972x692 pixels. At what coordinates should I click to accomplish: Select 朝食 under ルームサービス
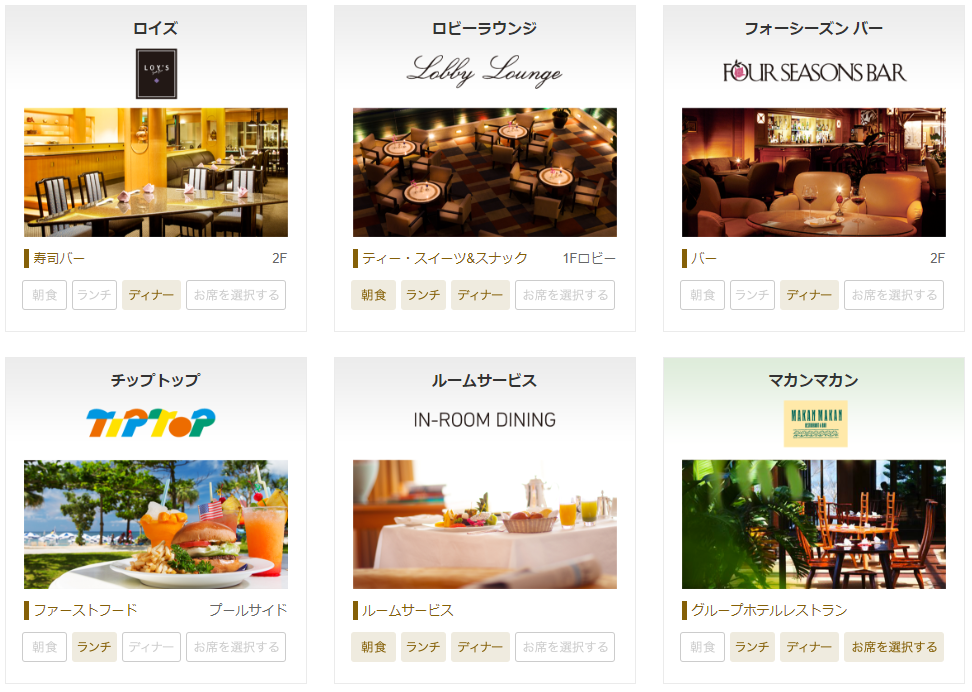[374, 647]
